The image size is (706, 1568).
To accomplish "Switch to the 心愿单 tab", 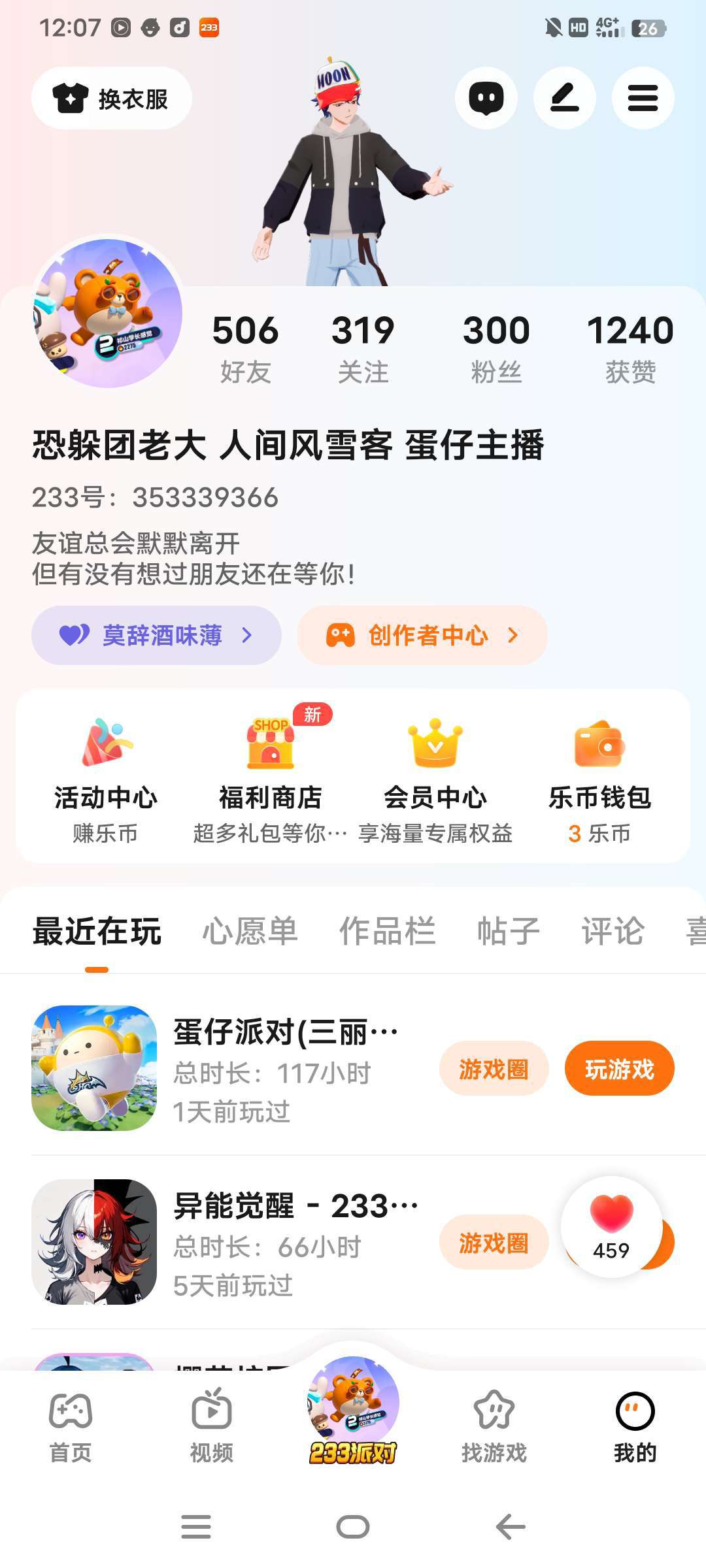I will click(x=250, y=930).
